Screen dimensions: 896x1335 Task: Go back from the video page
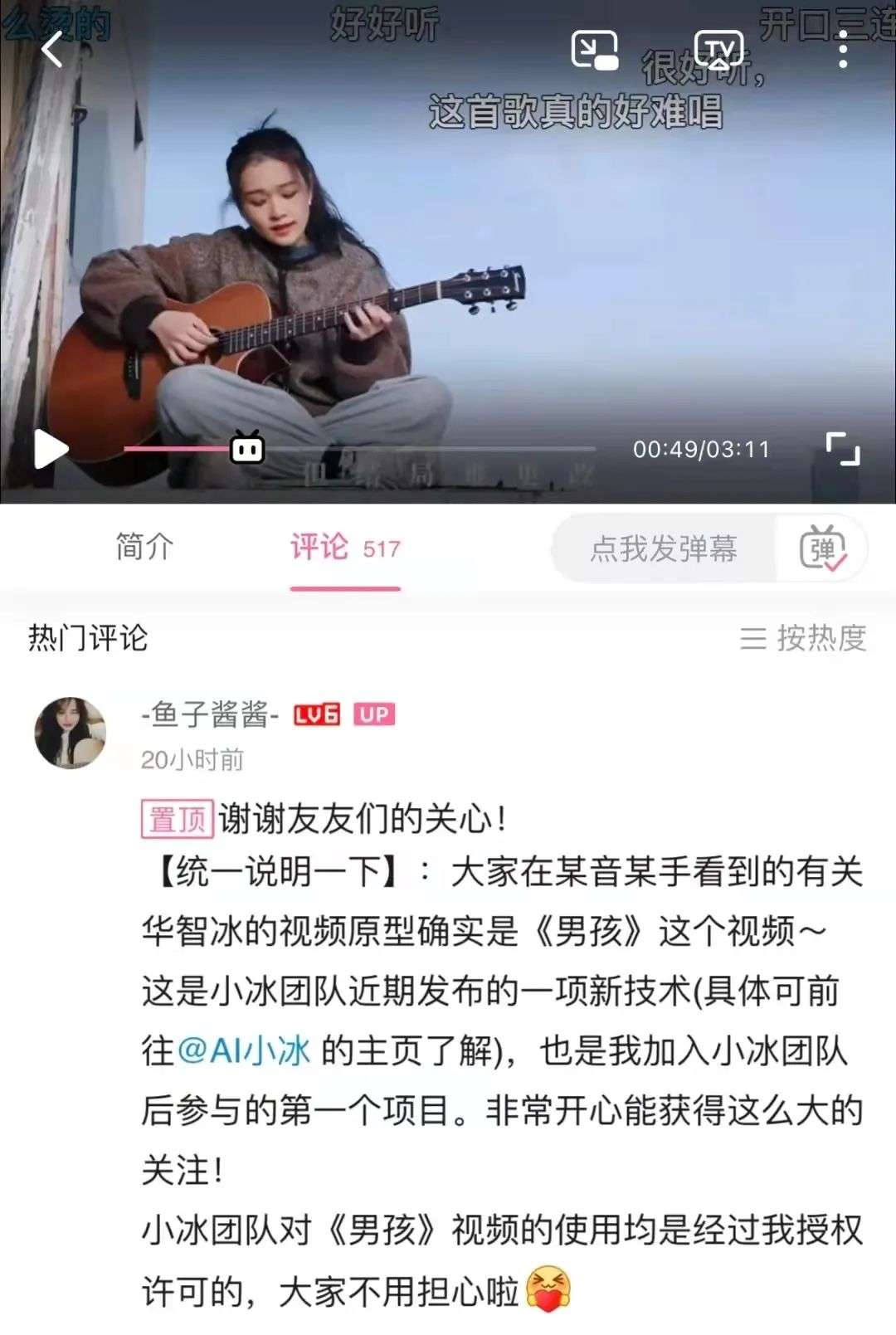53,50
